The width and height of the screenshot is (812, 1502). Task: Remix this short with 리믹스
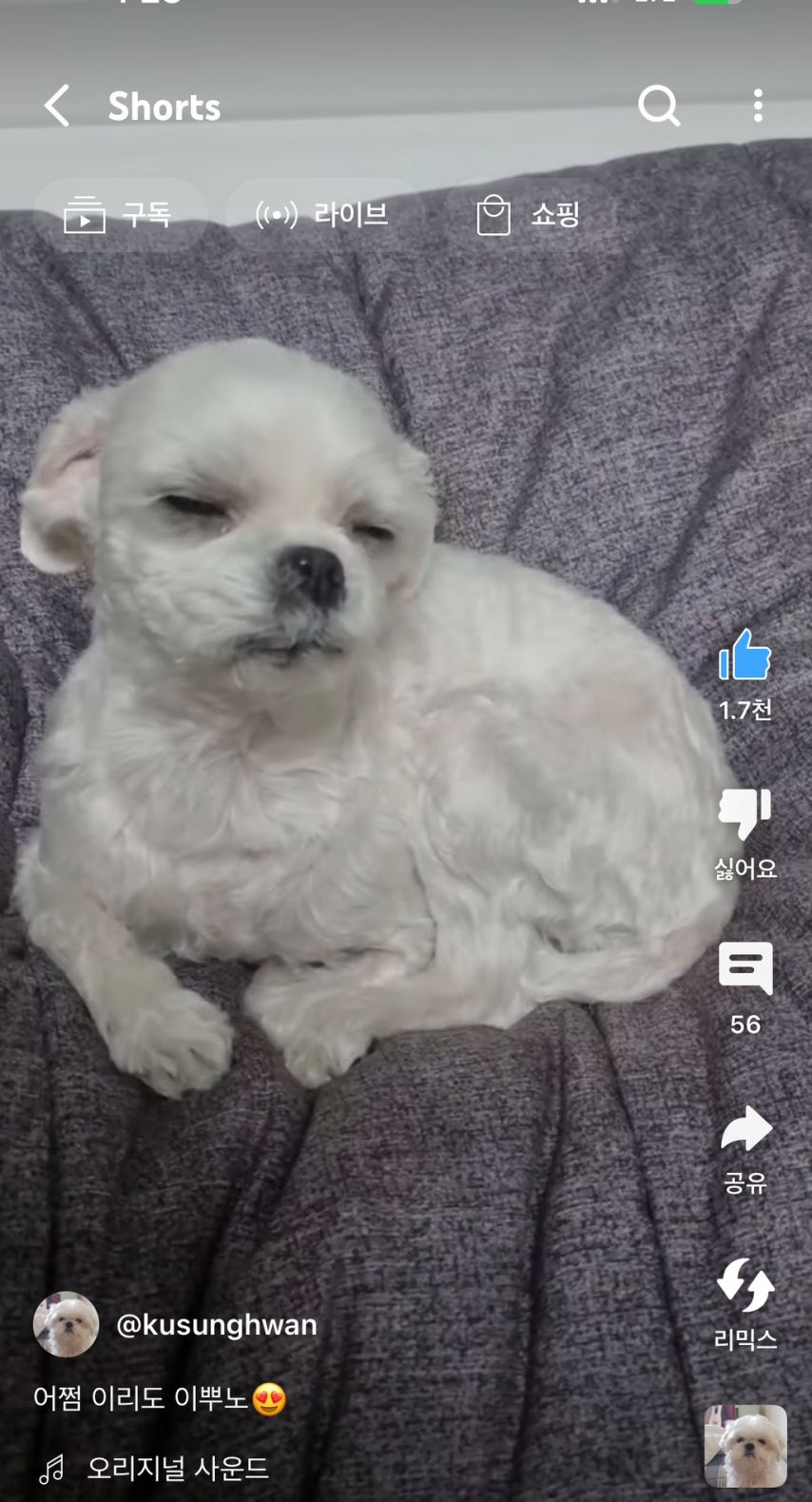pos(744,1286)
